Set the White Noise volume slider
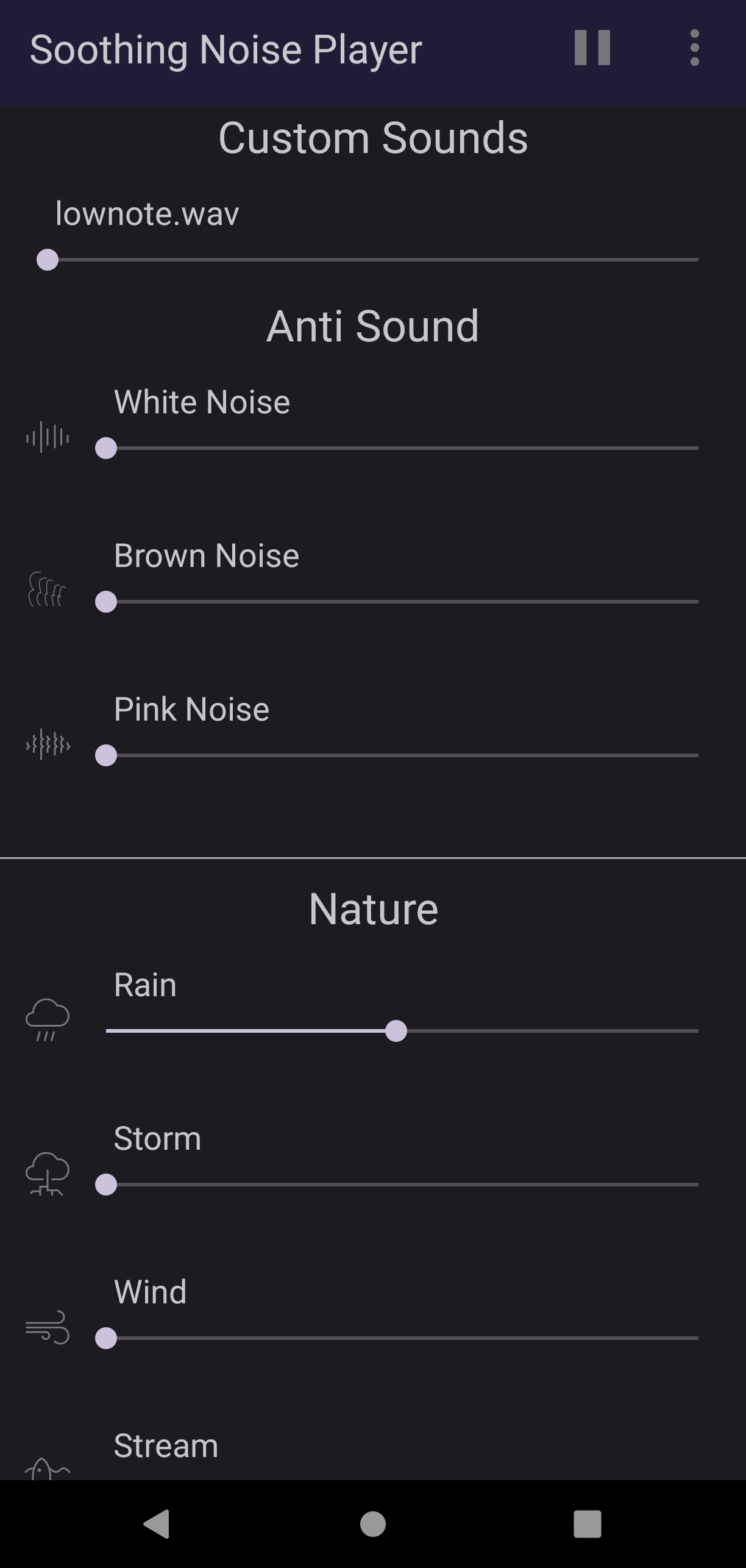 401,448
